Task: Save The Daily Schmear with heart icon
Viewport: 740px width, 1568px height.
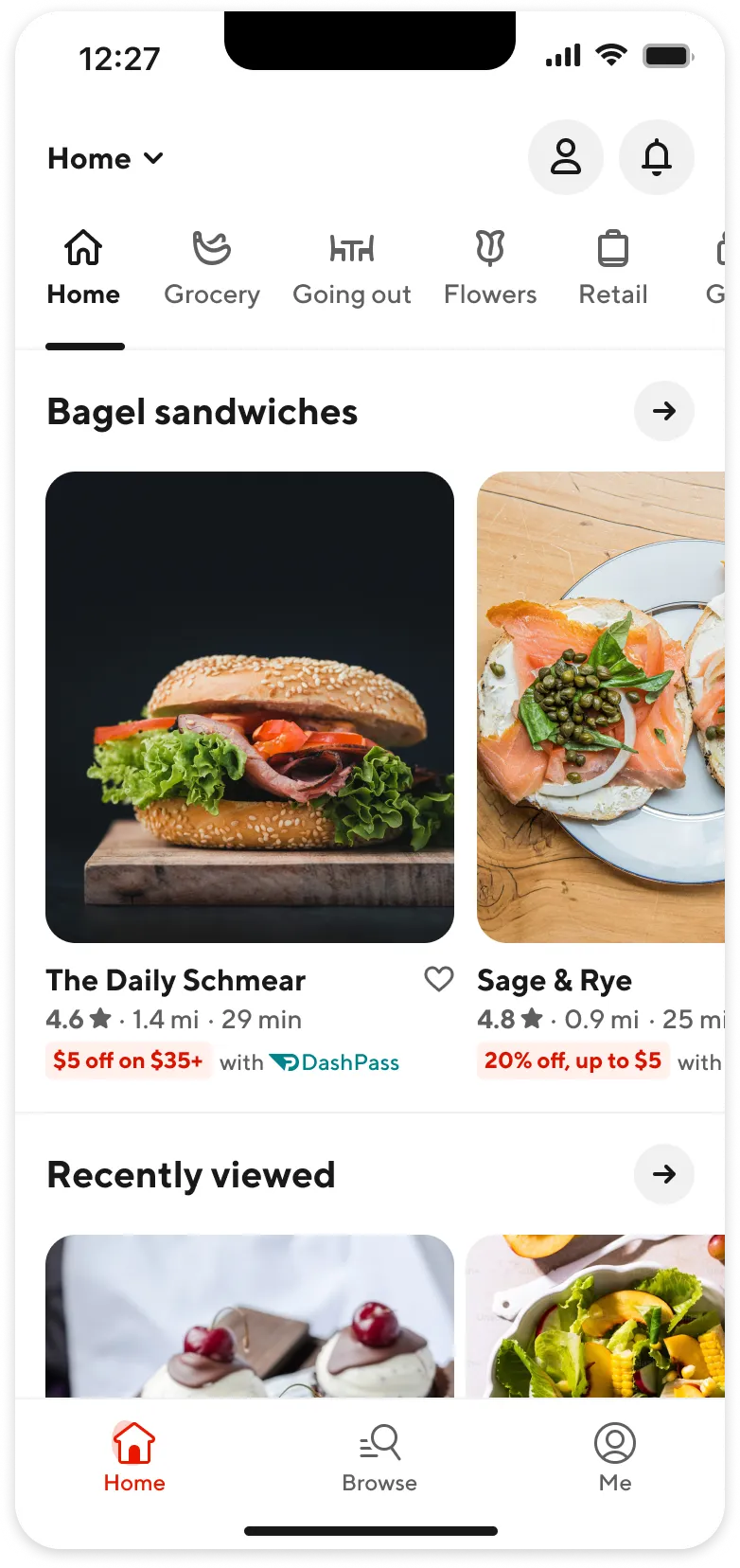Action: (438, 979)
